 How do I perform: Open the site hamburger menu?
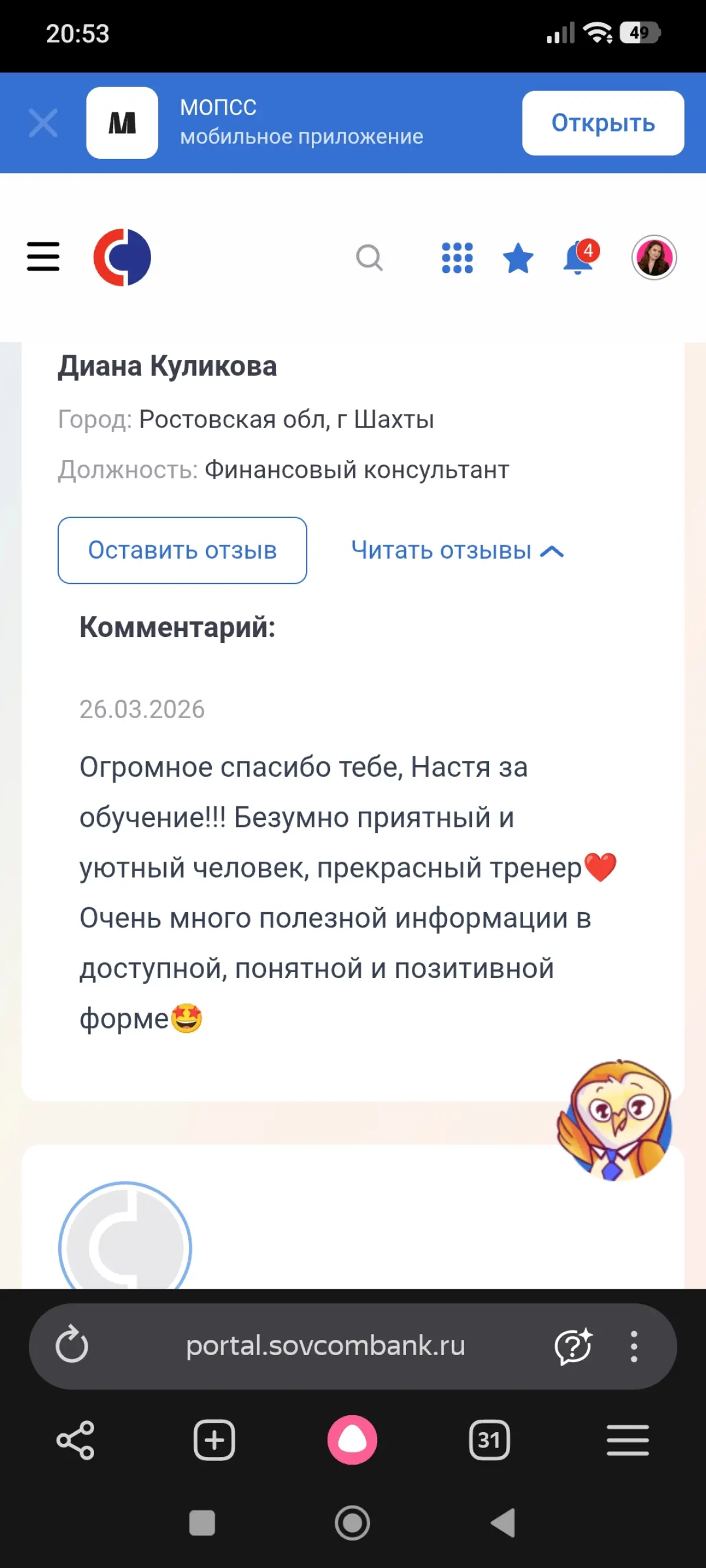[42, 257]
